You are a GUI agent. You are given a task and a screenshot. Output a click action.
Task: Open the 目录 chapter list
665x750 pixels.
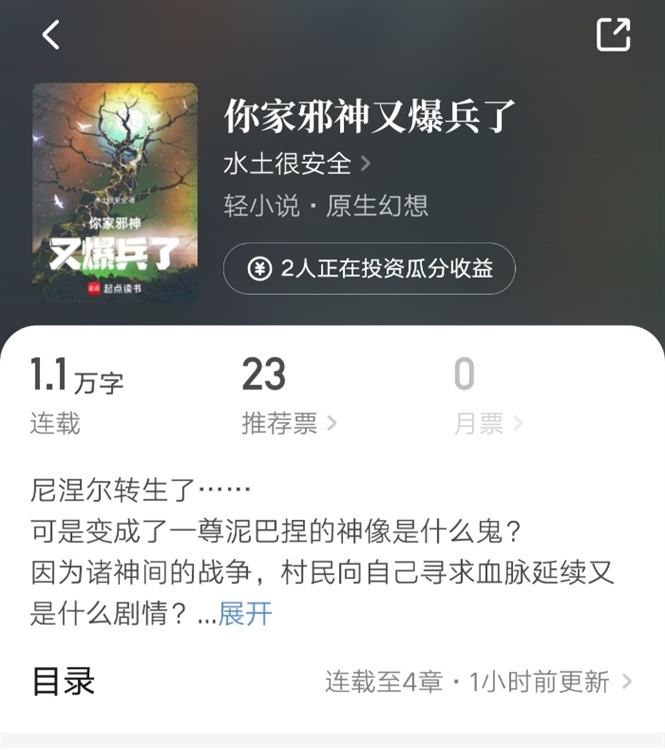(332, 682)
